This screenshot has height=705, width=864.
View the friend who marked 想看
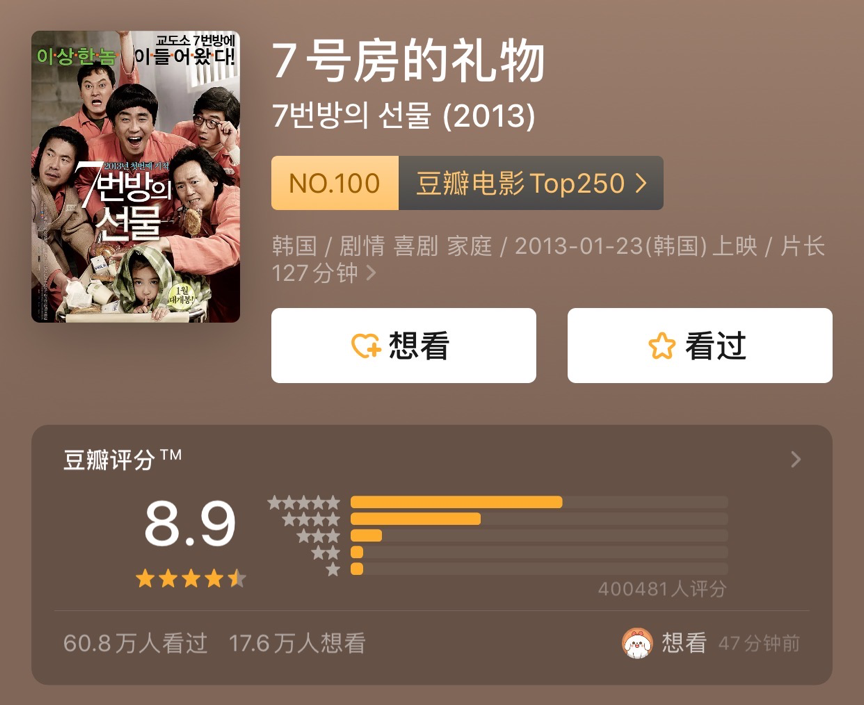click(637, 643)
